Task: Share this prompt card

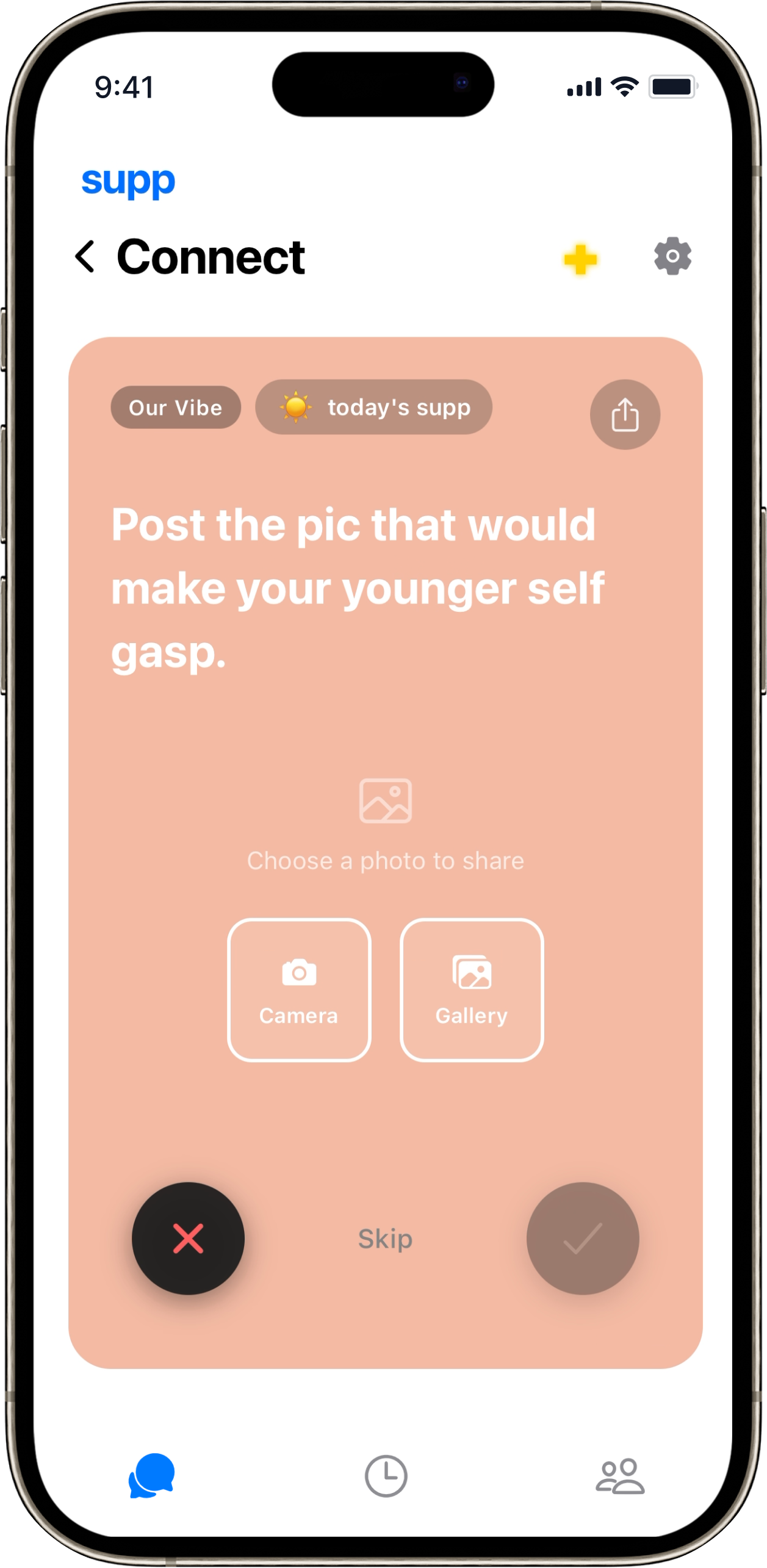Action: 625,415
